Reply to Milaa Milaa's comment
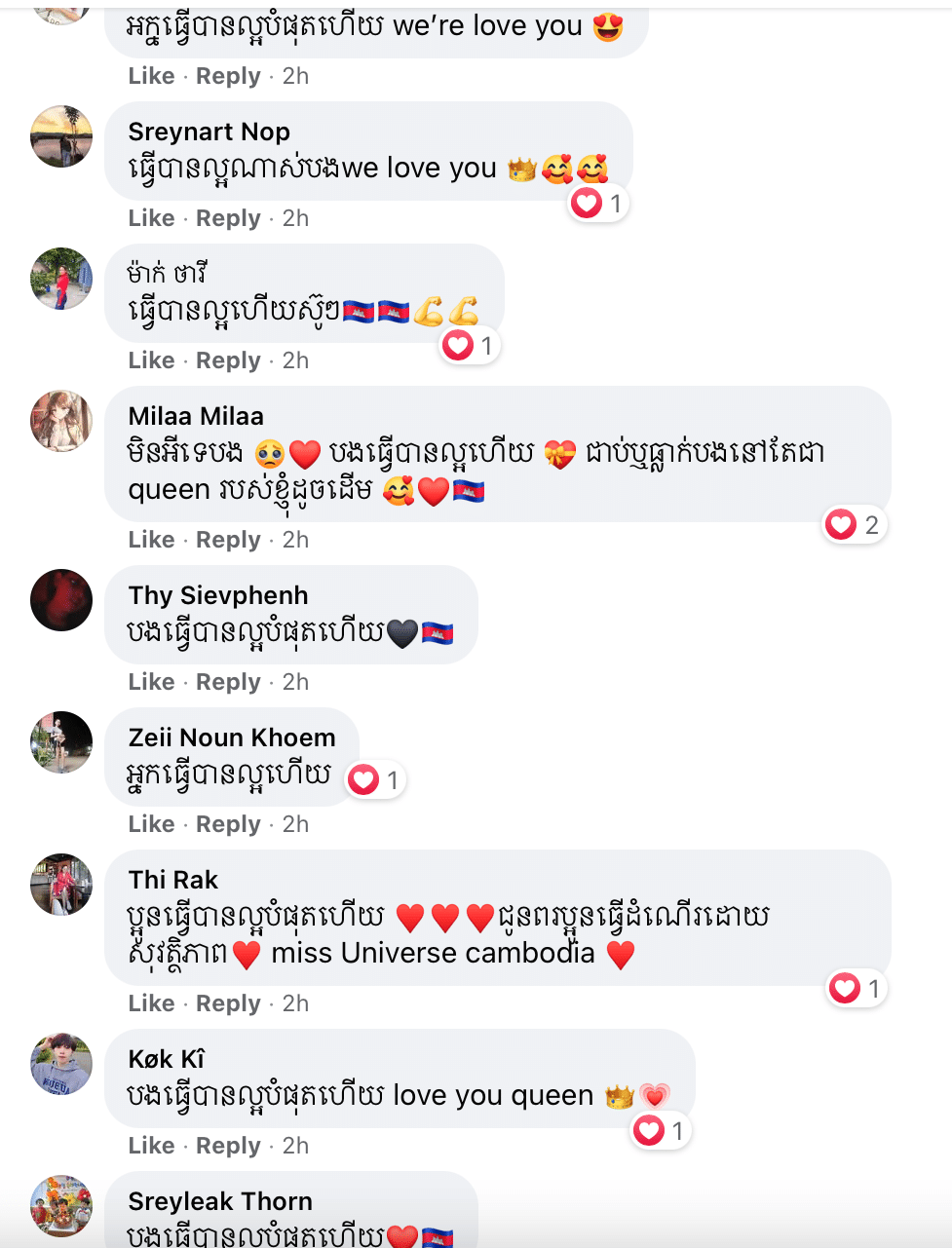The height and width of the screenshot is (1248, 952). [x=228, y=540]
